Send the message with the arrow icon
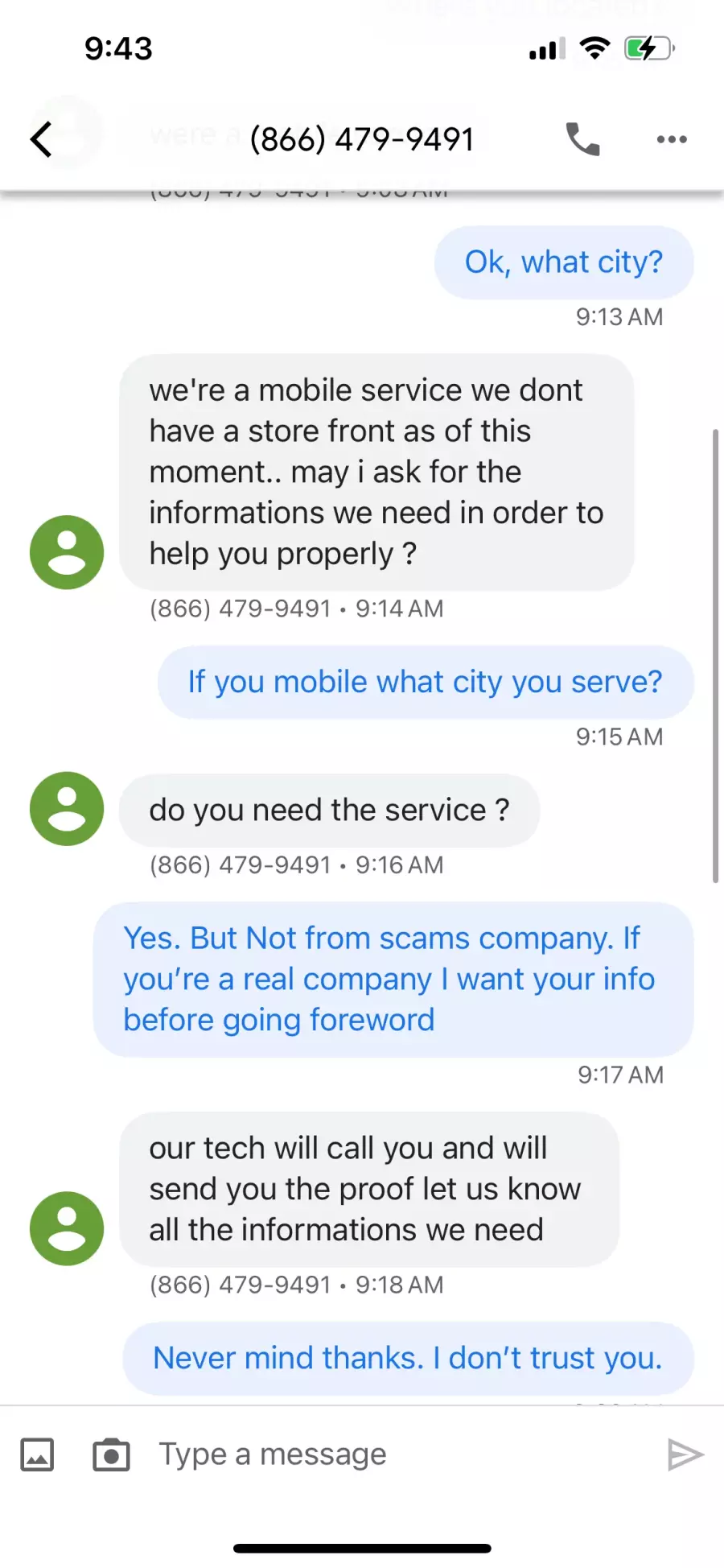 (x=685, y=1455)
